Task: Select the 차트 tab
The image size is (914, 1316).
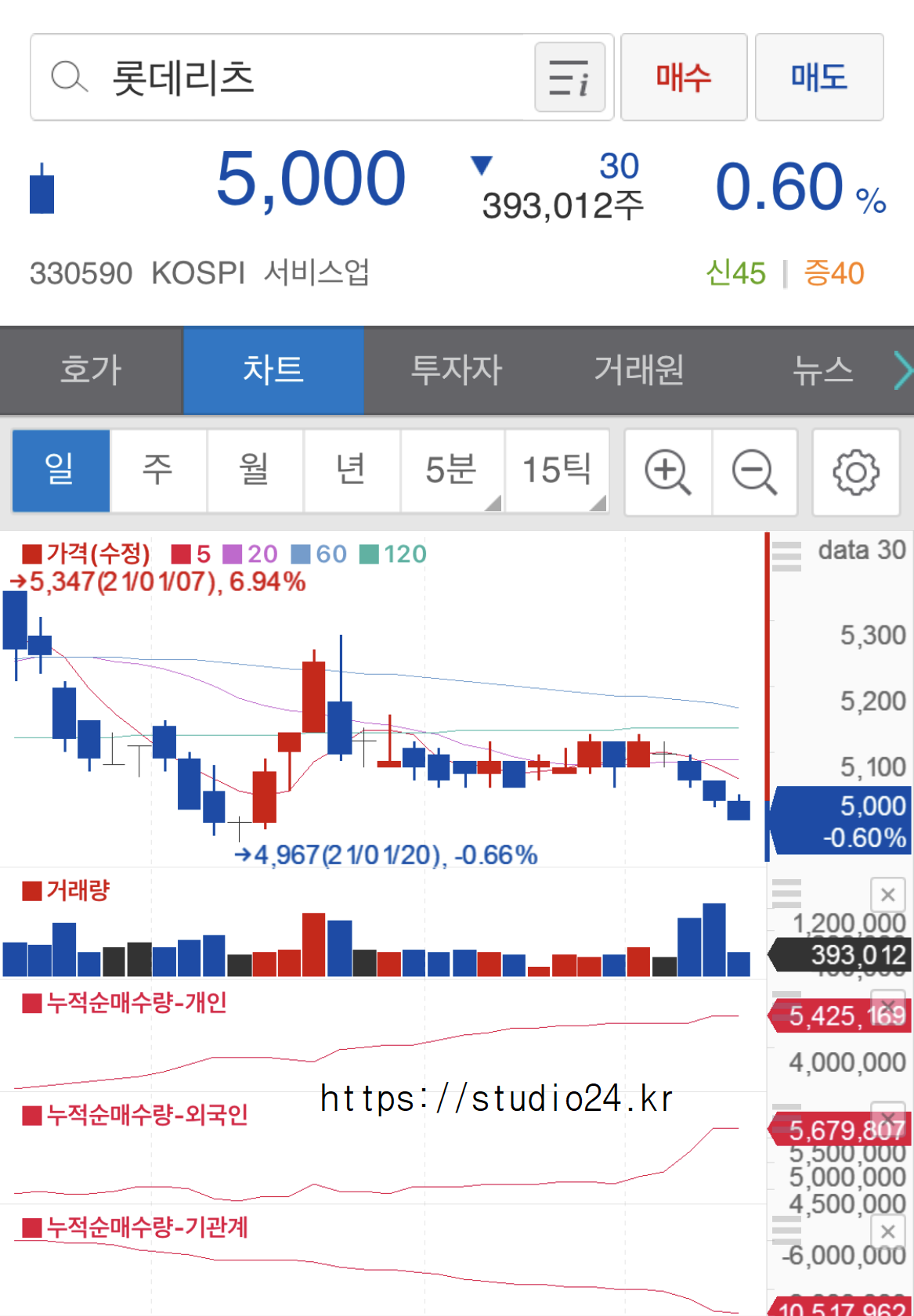Action: pos(273,370)
